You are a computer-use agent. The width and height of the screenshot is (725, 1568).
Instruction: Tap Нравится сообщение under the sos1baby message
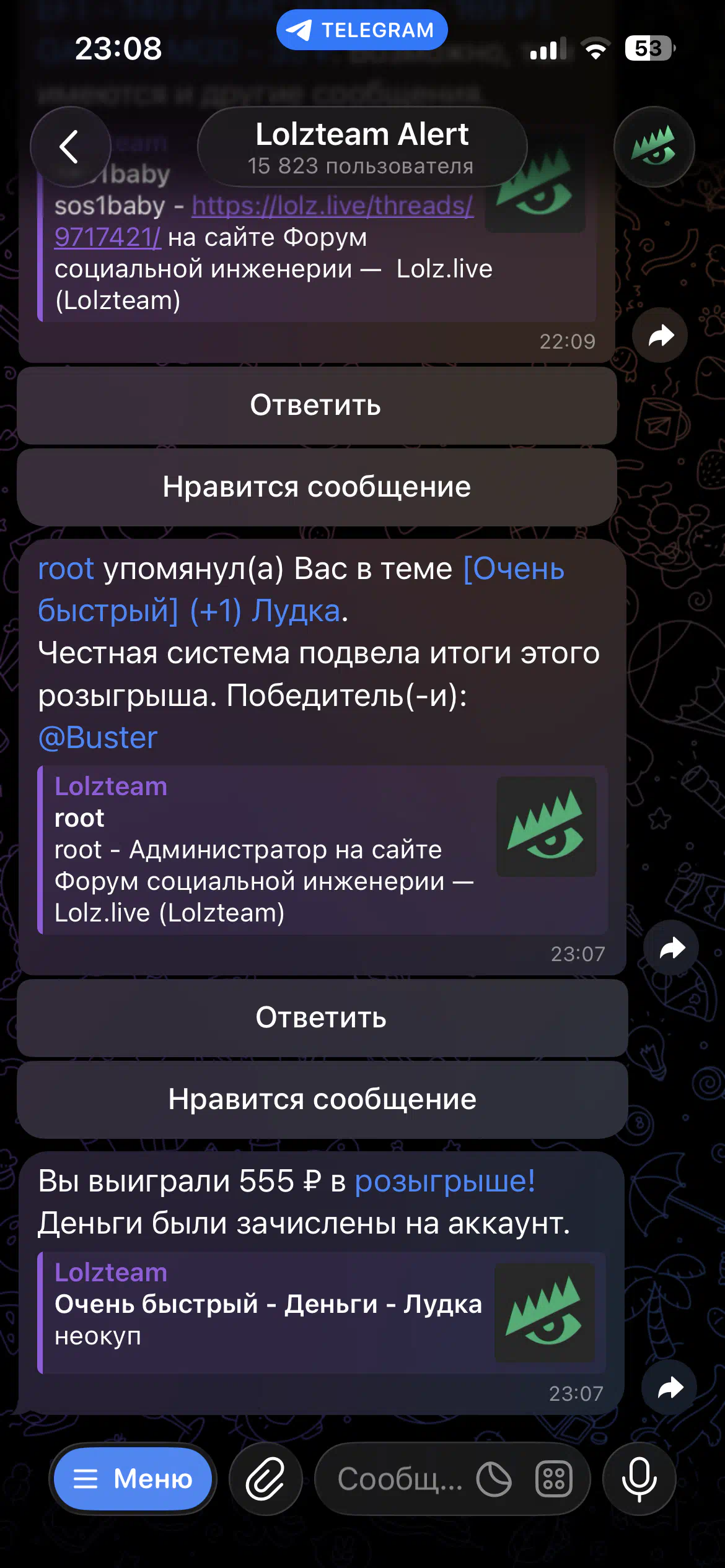tap(316, 487)
